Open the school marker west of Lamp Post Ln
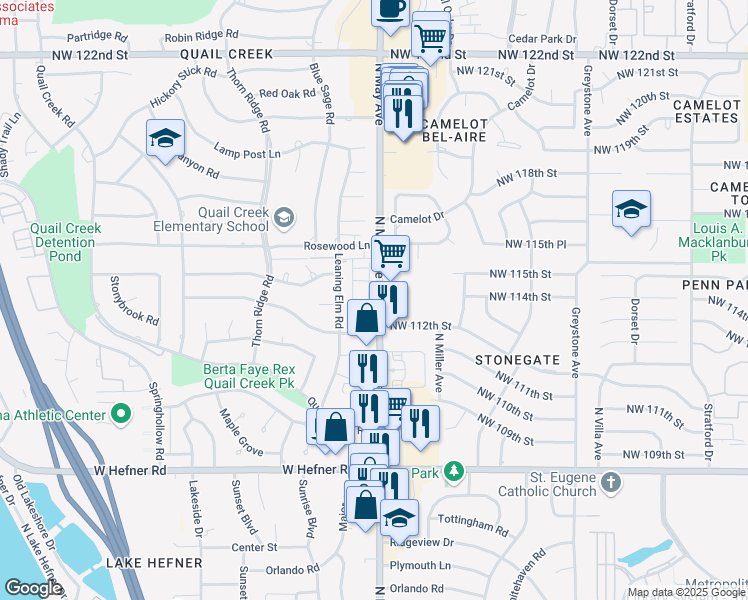This screenshot has width=748, height=600. [165, 139]
